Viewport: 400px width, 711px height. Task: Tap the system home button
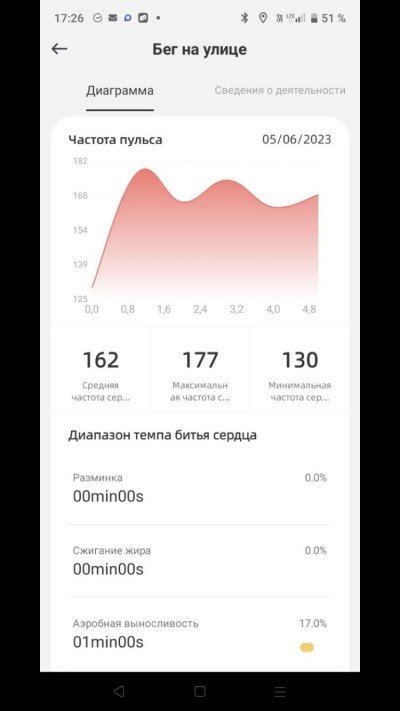pos(200,692)
